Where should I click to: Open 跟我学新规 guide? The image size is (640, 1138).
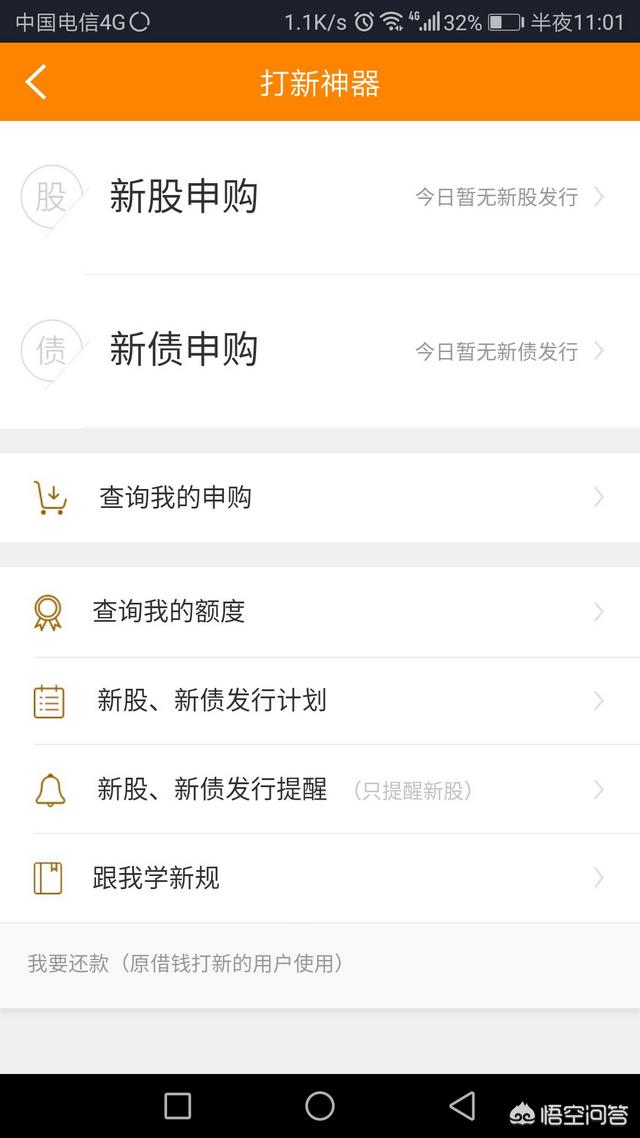[320, 878]
